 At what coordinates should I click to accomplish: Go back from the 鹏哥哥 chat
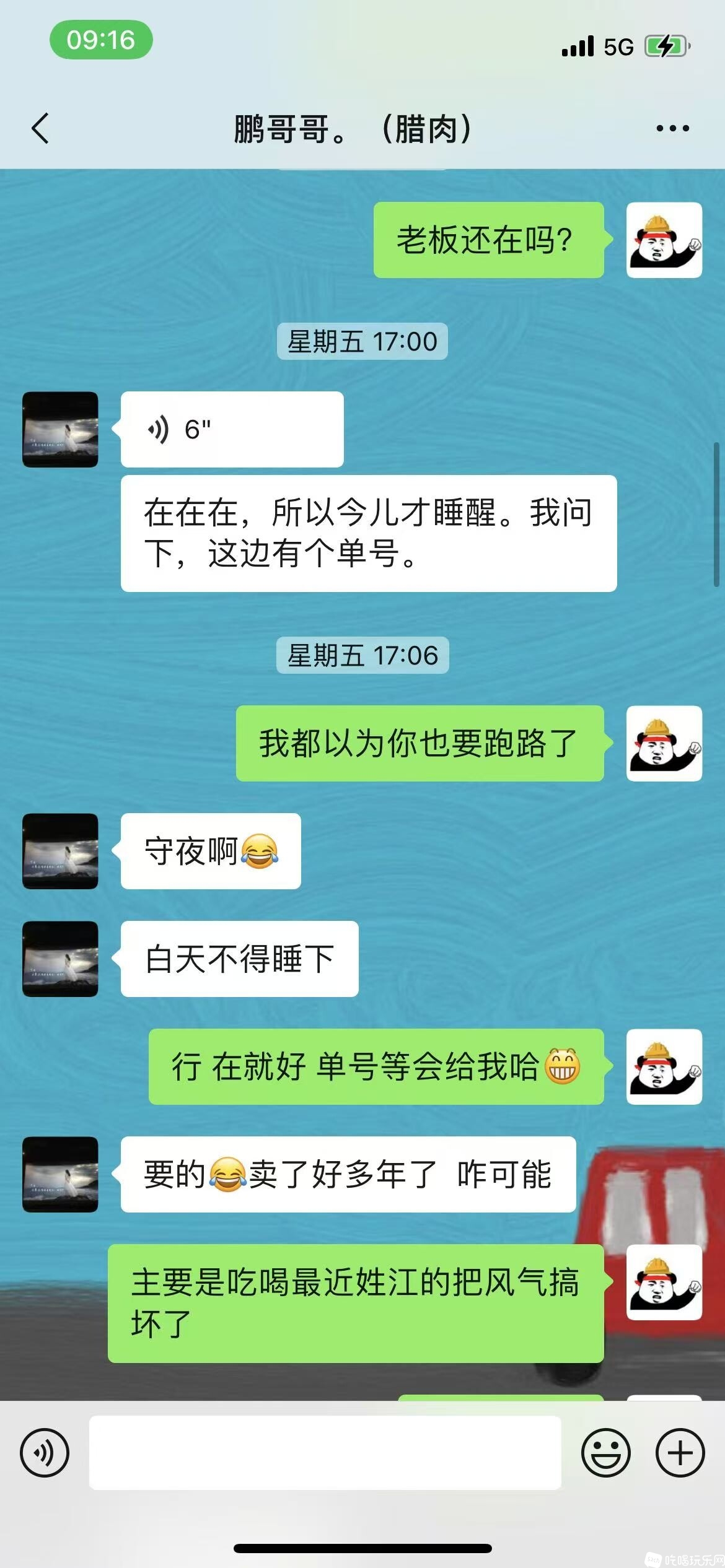(41, 129)
